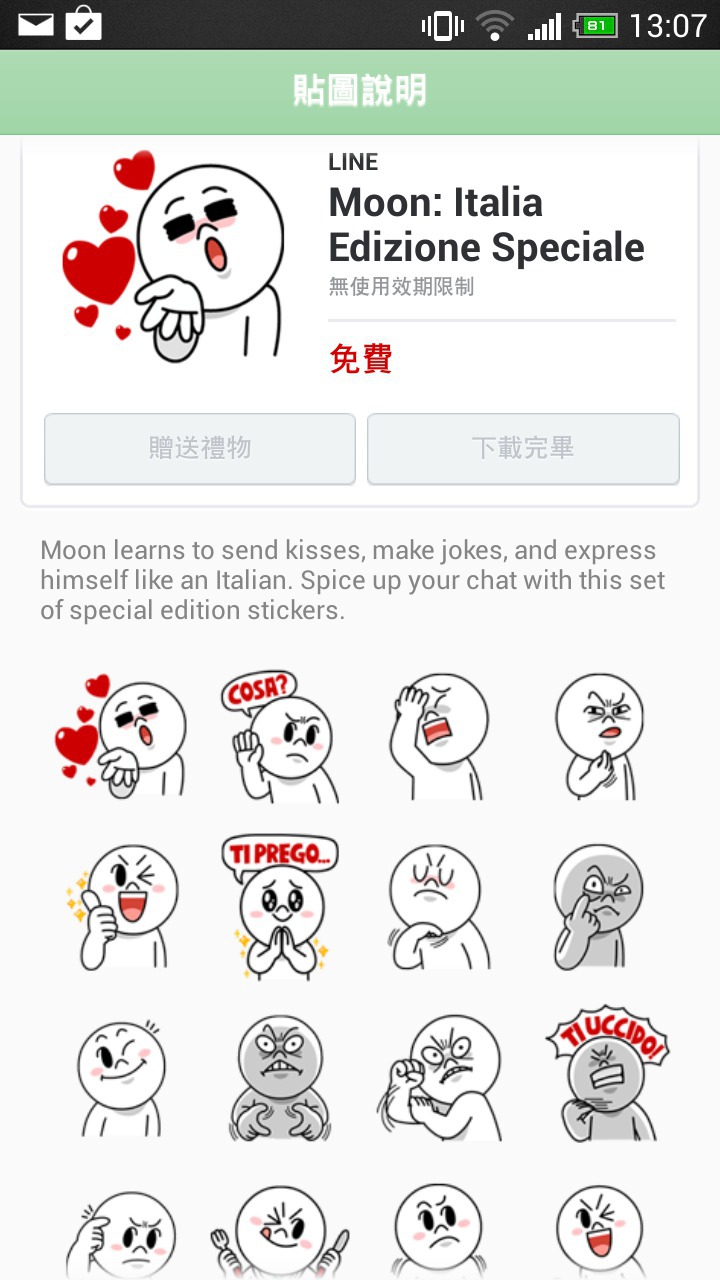Preview the facepalm shouting sticker
Image resolution: width=720 pixels, height=1280 pixels.
[440, 738]
